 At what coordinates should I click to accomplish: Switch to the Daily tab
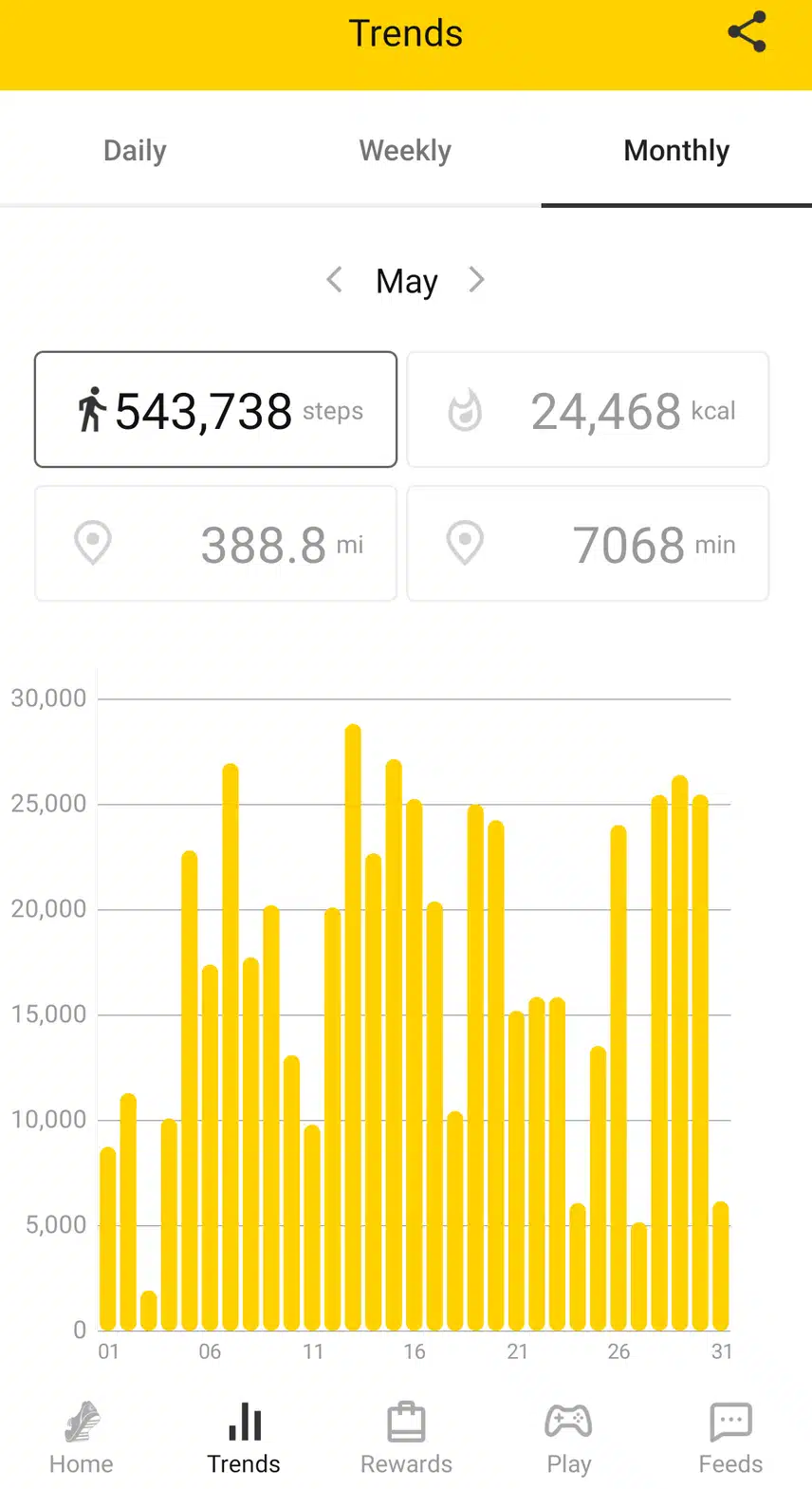point(135,151)
